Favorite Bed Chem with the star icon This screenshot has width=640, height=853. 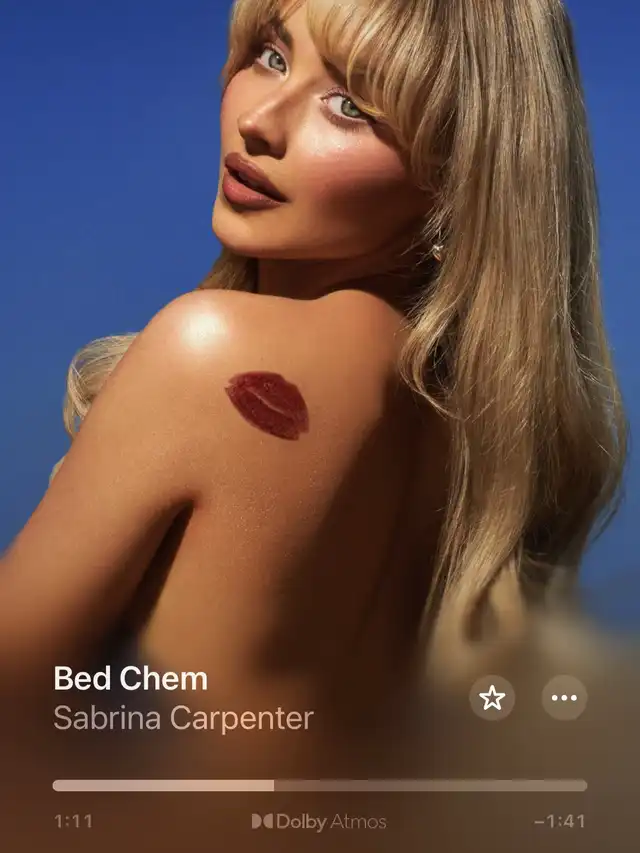point(492,698)
